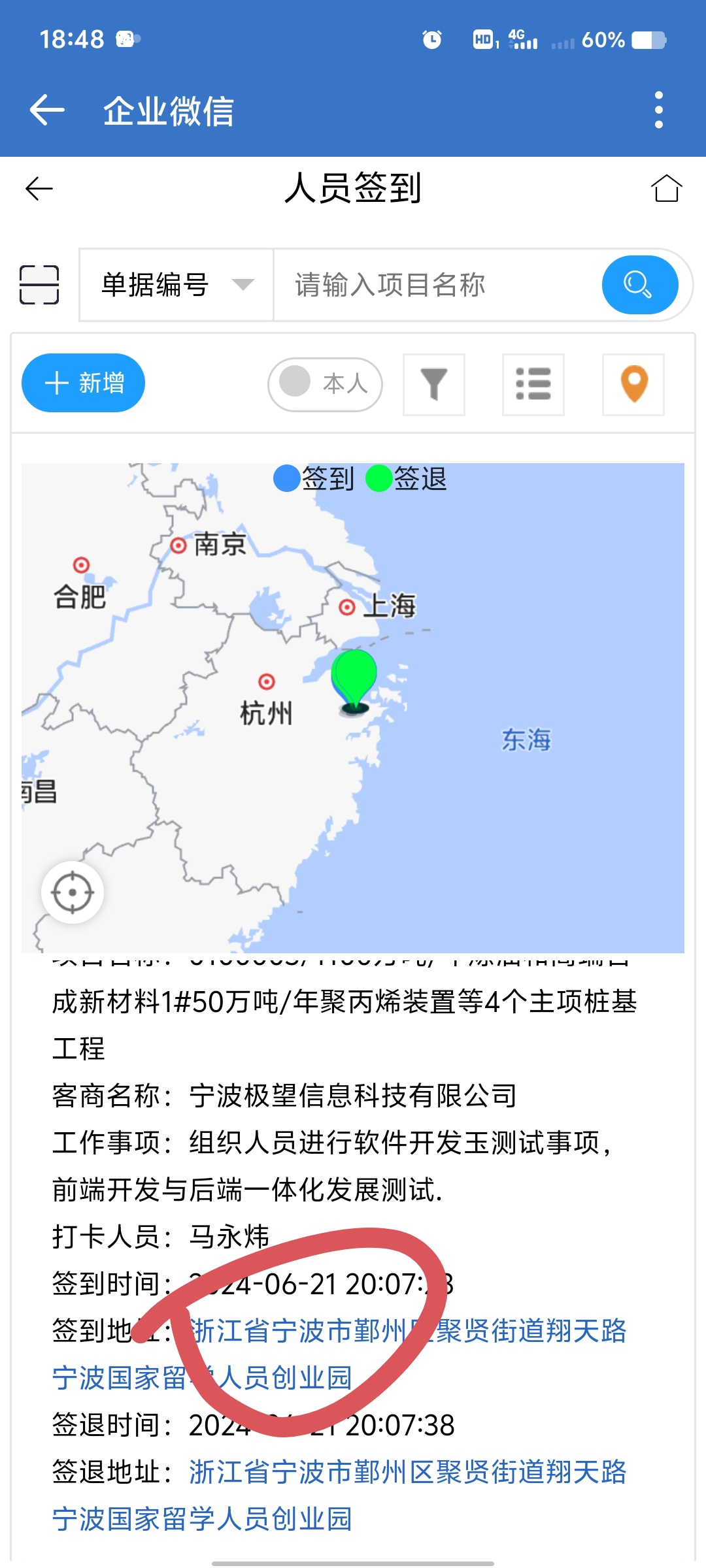
Task: Go to home via the house icon
Action: pyautogui.click(x=666, y=189)
